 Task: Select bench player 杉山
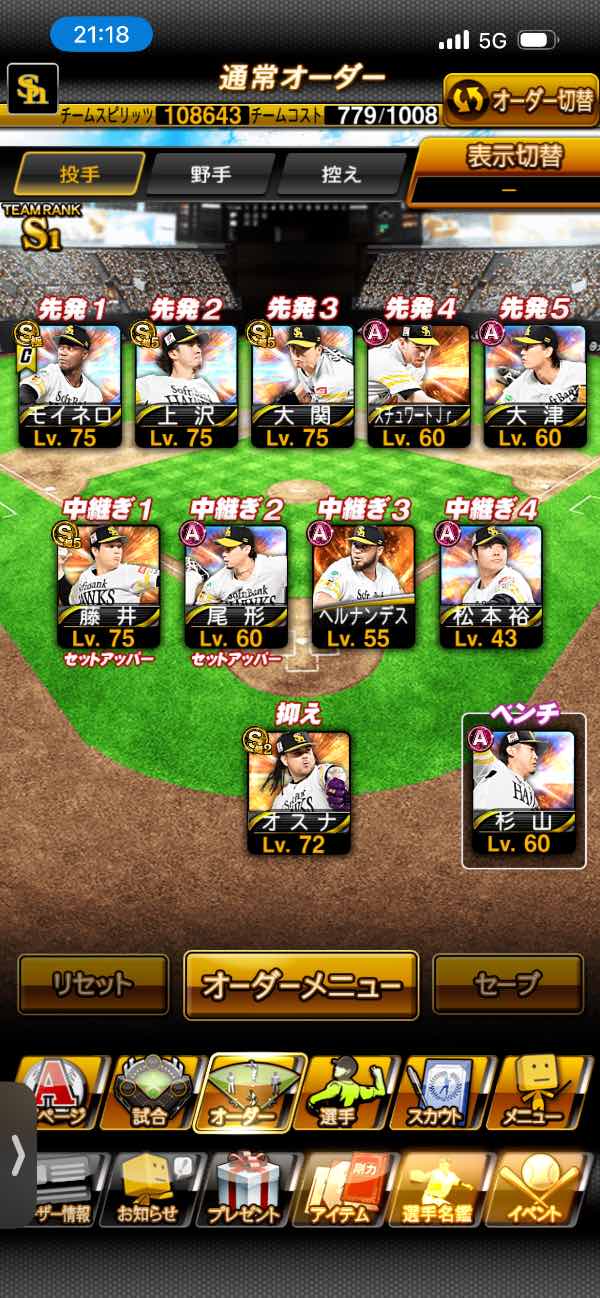click(x=524, y=792)
